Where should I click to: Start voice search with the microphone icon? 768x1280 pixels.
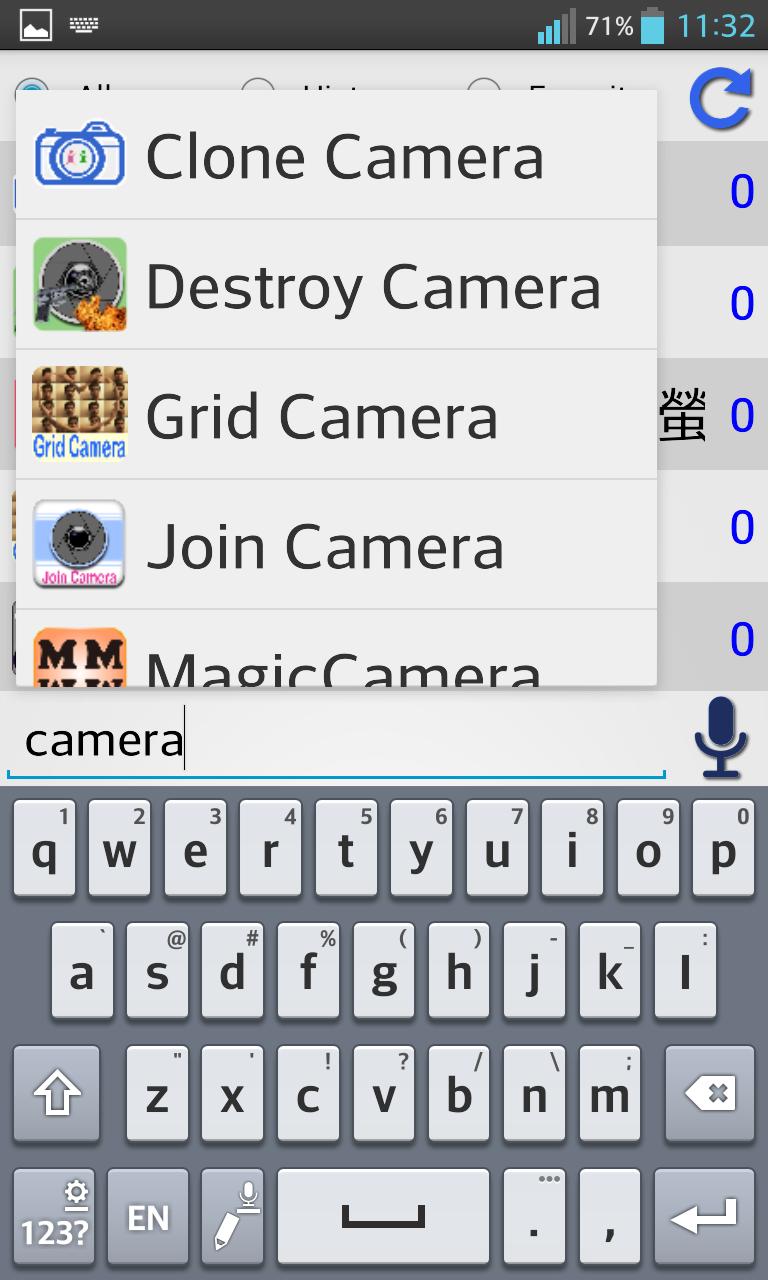(720, 738)
